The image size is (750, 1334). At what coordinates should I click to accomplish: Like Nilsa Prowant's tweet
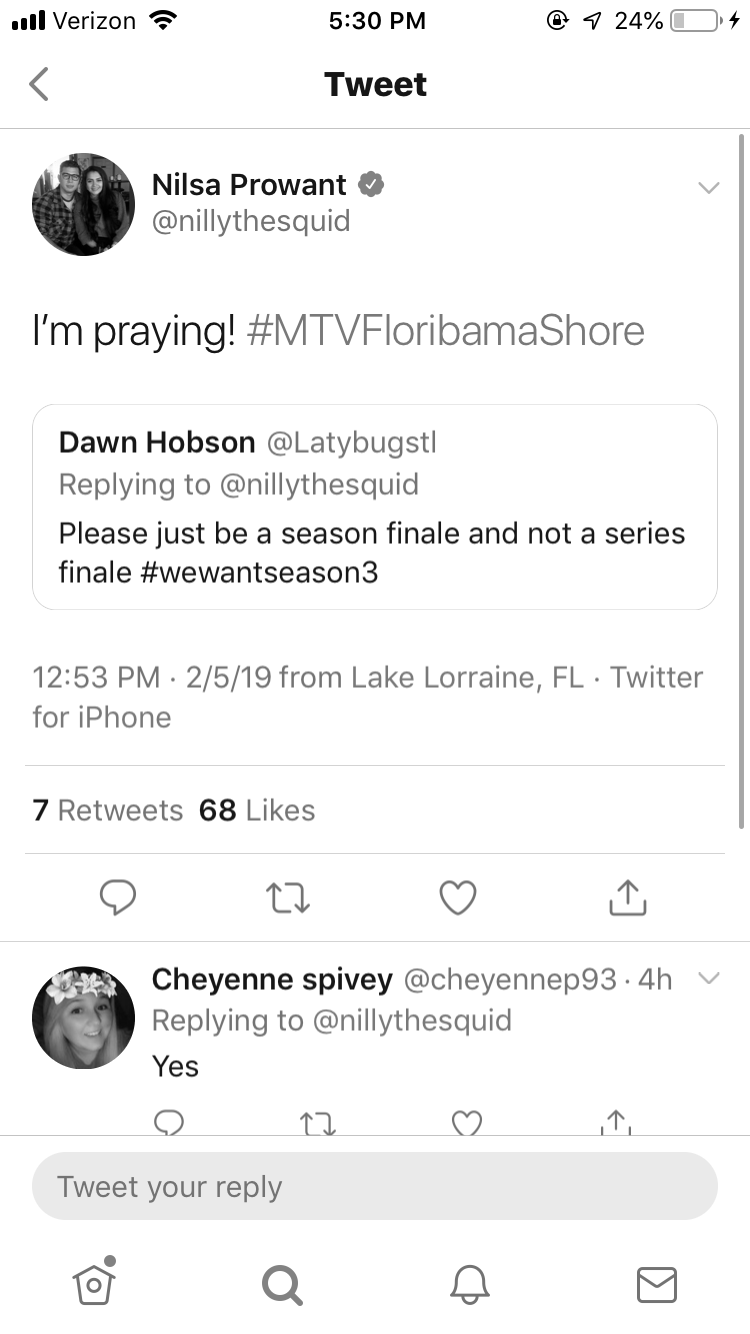pos(458,897)
